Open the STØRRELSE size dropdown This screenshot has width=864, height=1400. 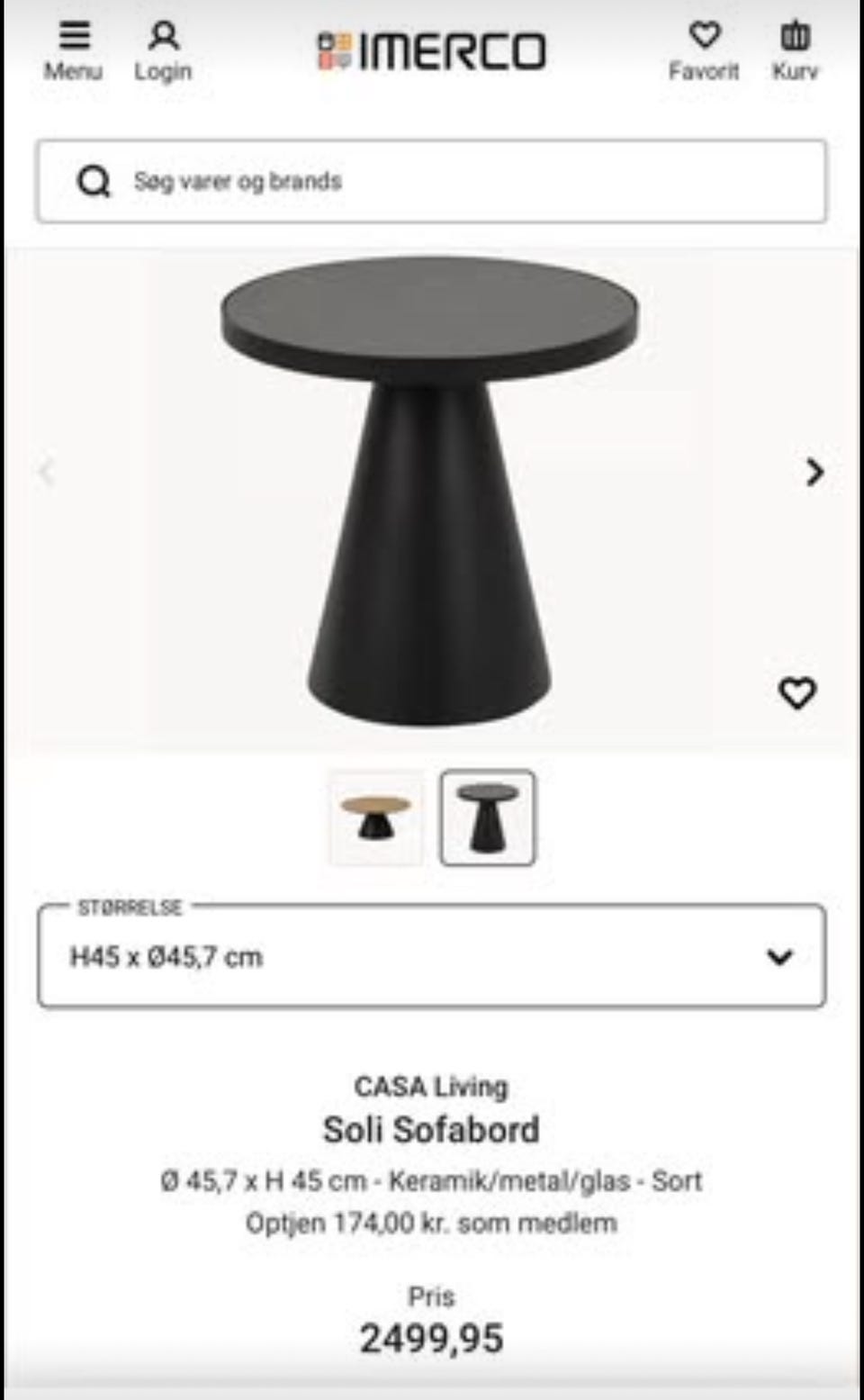[x=432, y=956]
